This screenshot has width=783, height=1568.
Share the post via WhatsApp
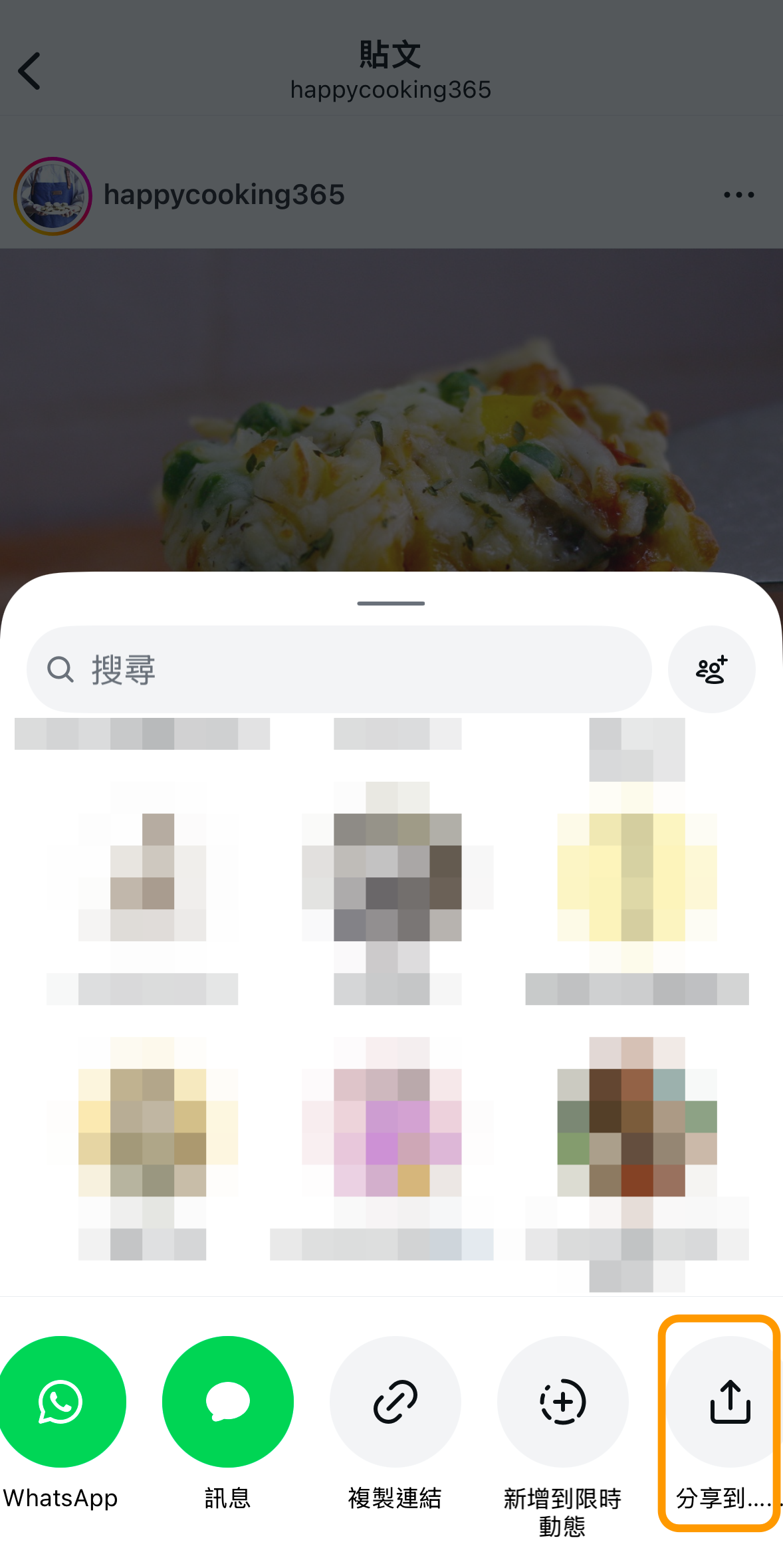(60, 1402)
